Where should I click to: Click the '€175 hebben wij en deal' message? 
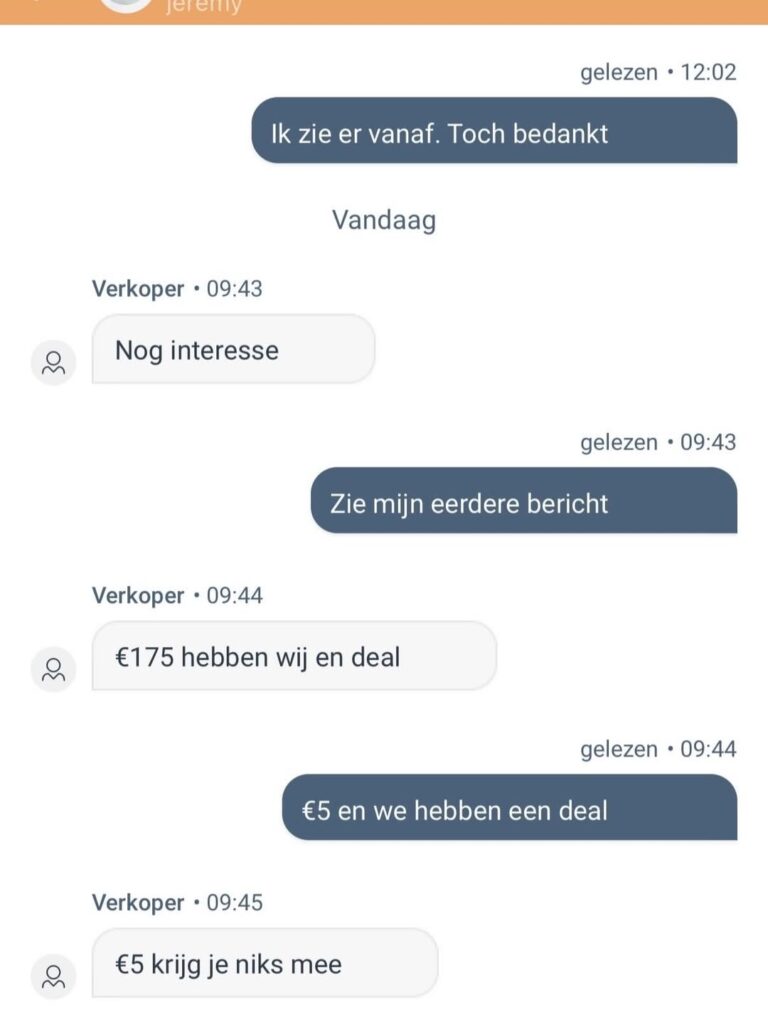294,656
